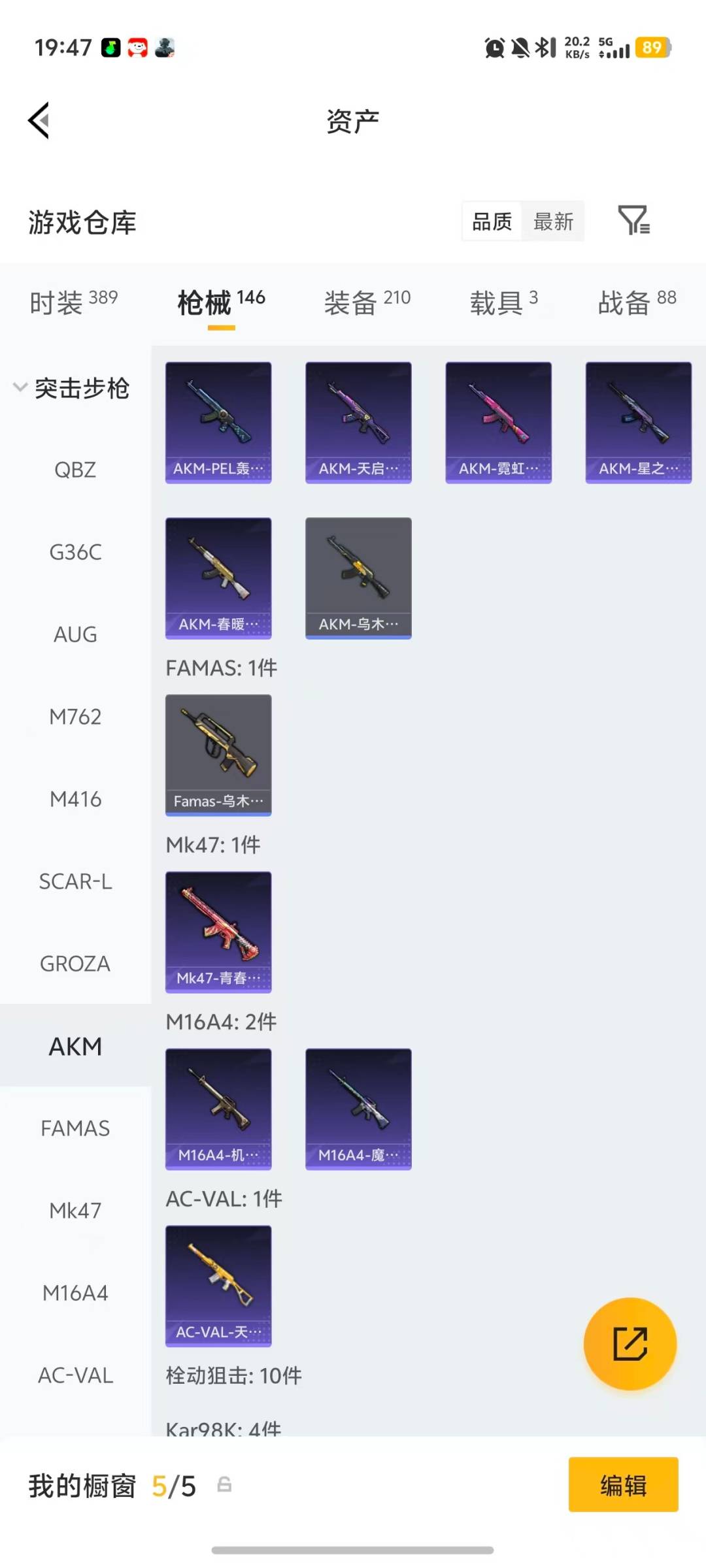Sort the warehouse by 品质
The width and height of the screenshot is (706, 1568).
[x=492, y=221]
